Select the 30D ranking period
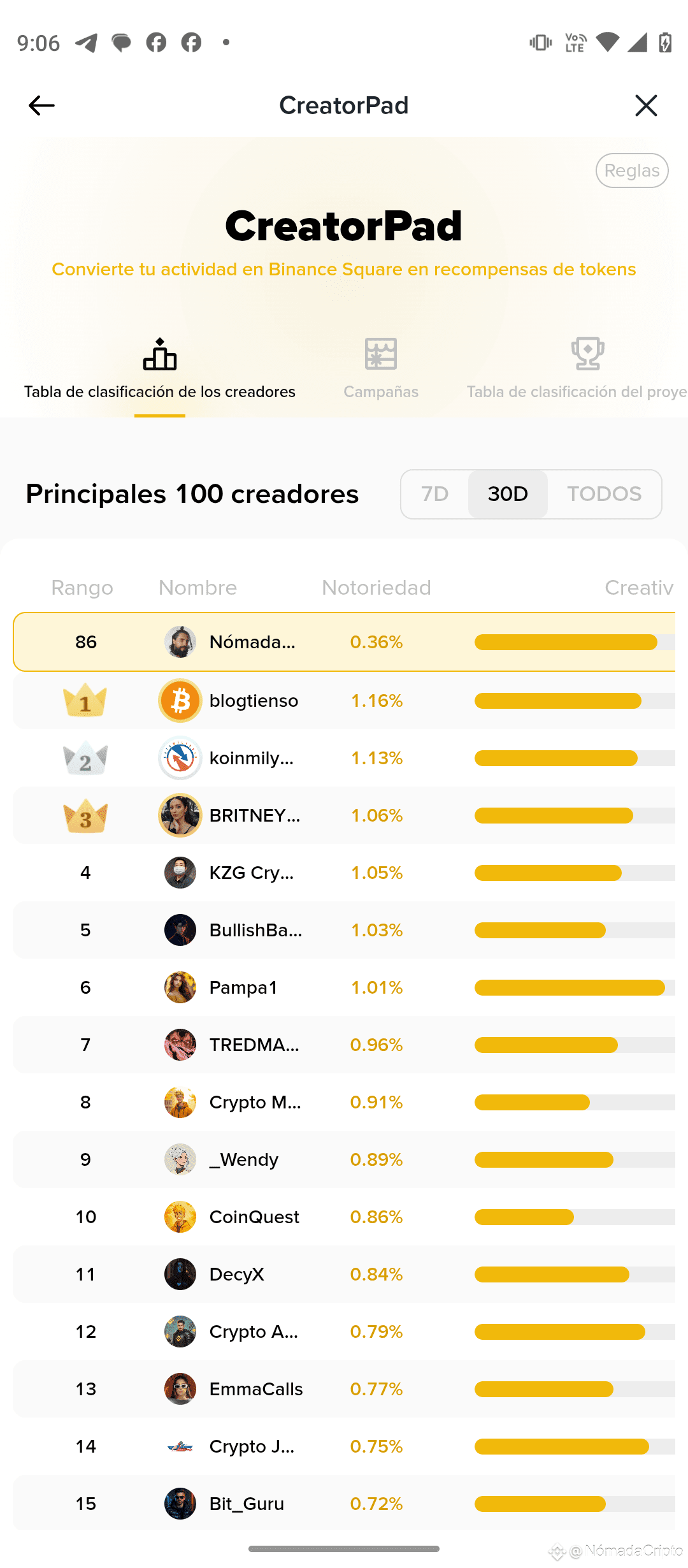The height and width of the screenshot is (1568, 688). pyautogui.click(x=508, y=494)
